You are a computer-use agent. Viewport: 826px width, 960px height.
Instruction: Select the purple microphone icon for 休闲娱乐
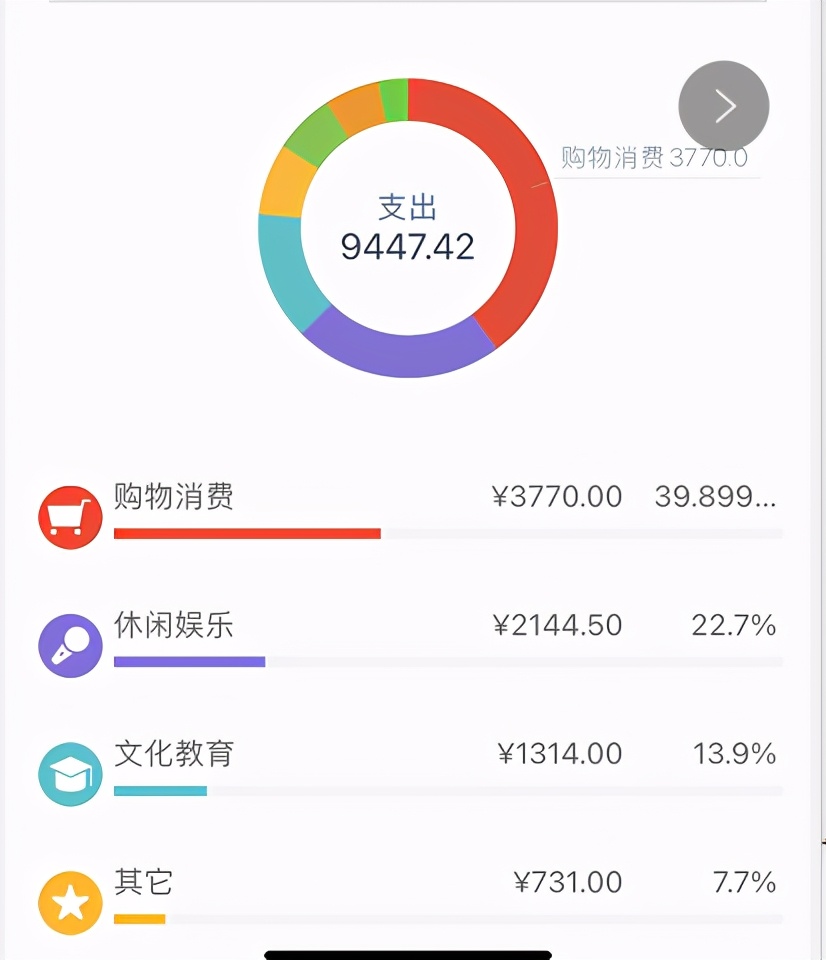(x=69, y=645)
